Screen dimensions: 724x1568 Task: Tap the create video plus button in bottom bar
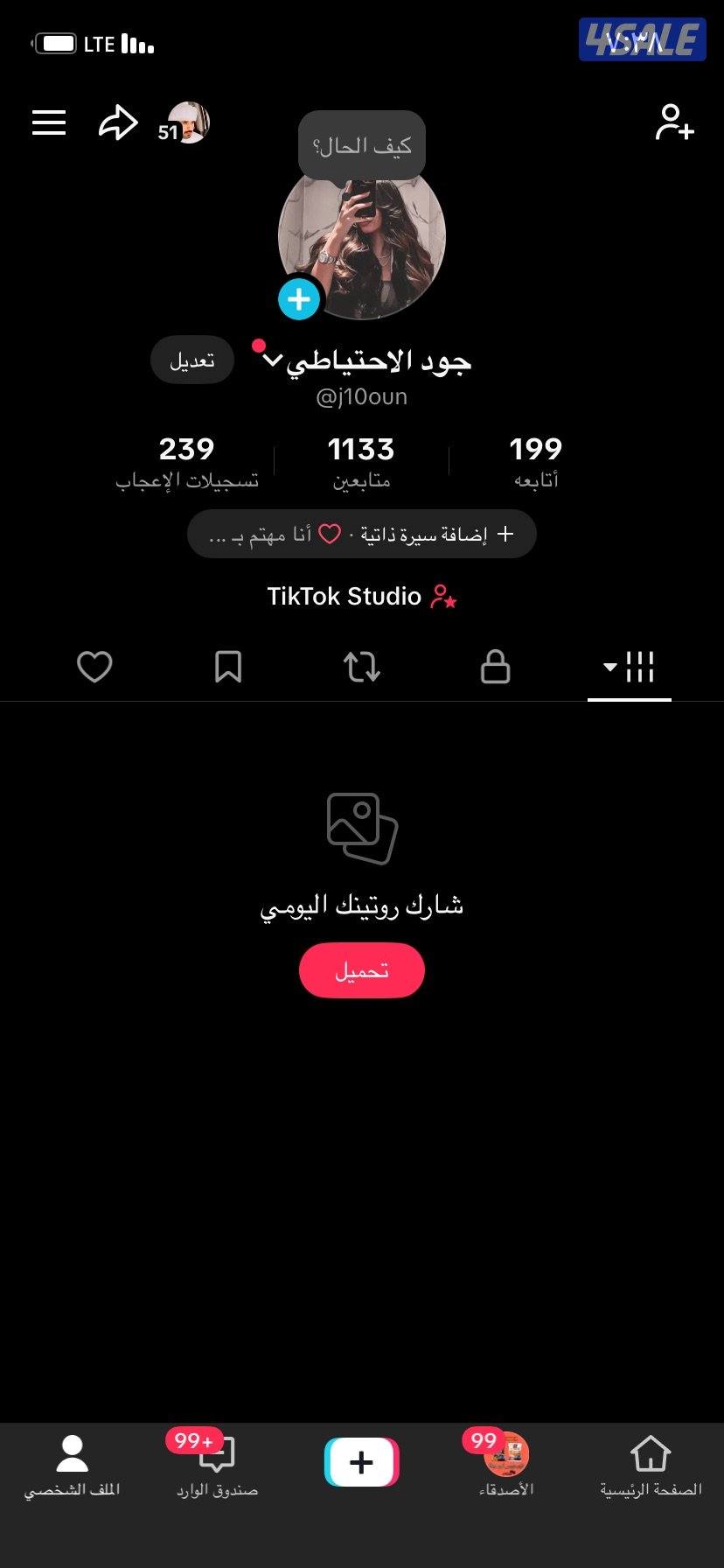click(x=361, y=1459)
